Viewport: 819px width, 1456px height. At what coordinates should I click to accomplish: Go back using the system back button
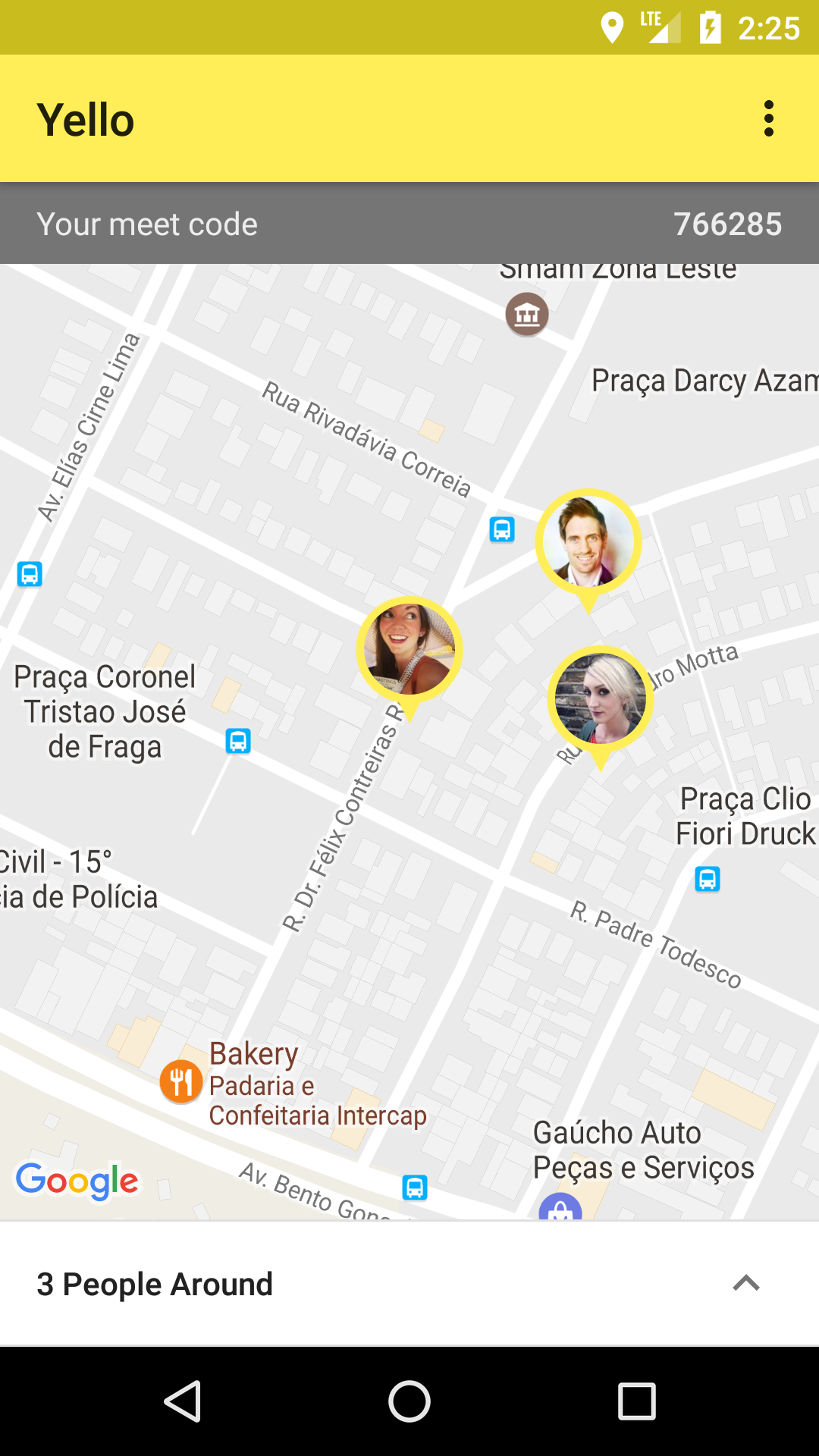point(183,1401)
